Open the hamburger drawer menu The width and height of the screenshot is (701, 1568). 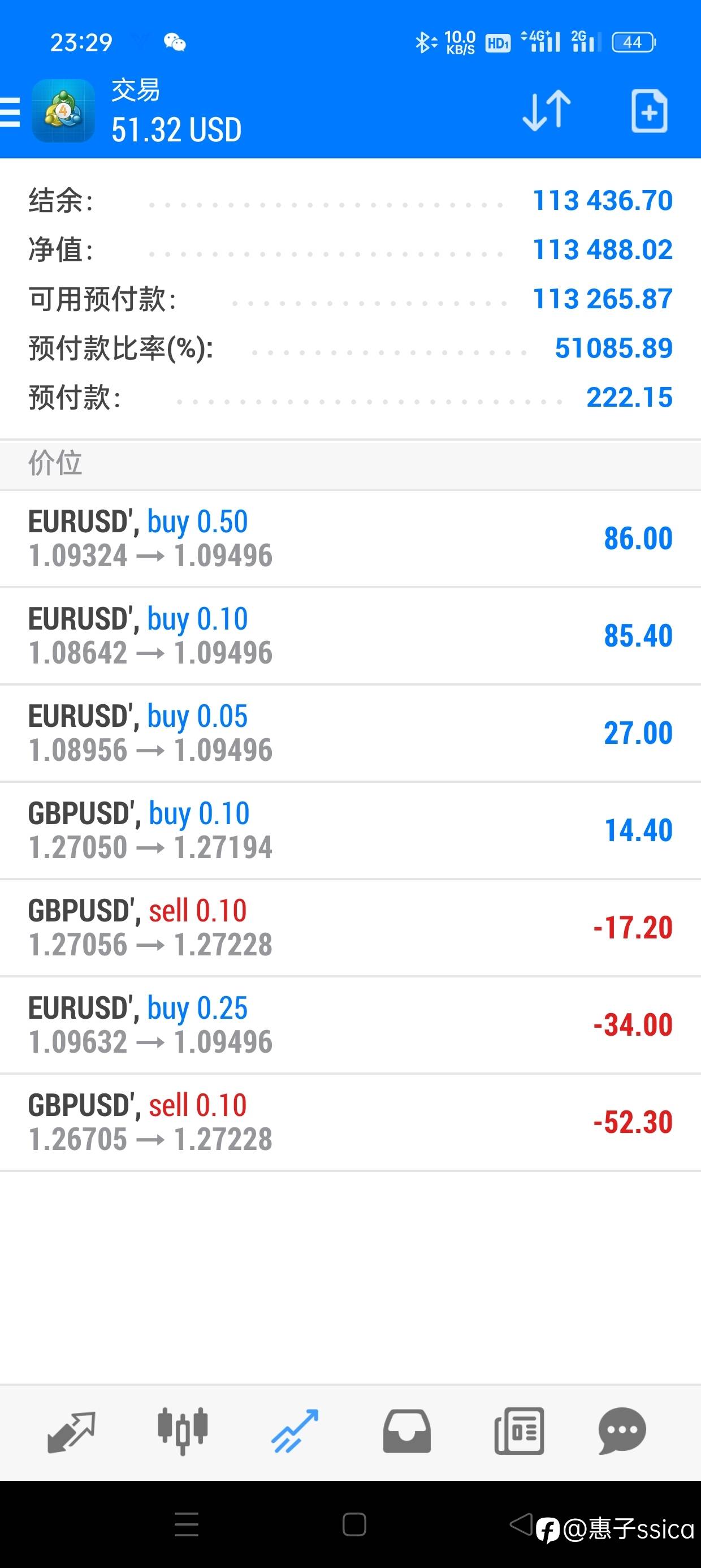point(10,112)
